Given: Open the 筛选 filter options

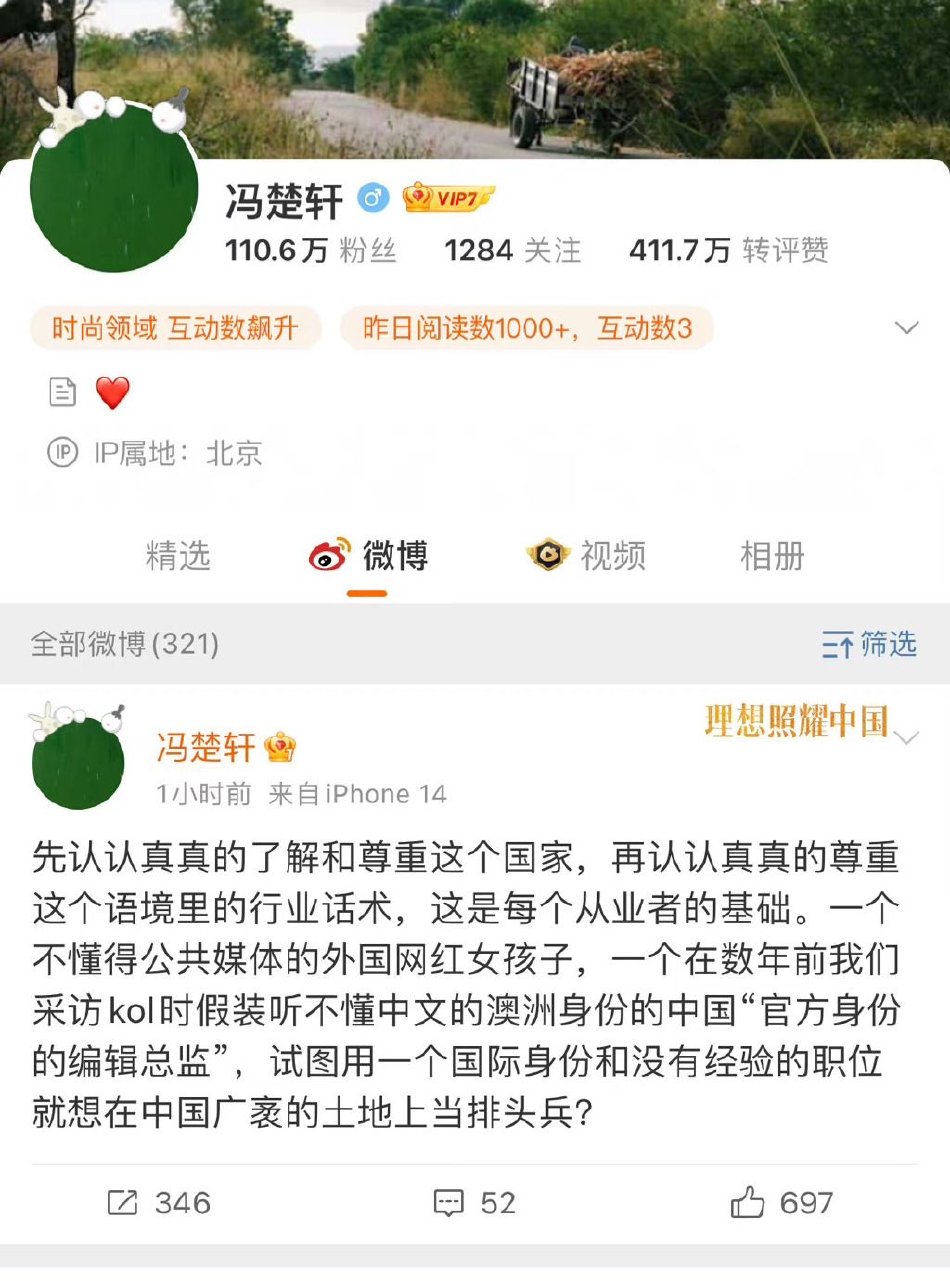Looking at the screenshot, I should pyautogui.click(x=869, y=644).
